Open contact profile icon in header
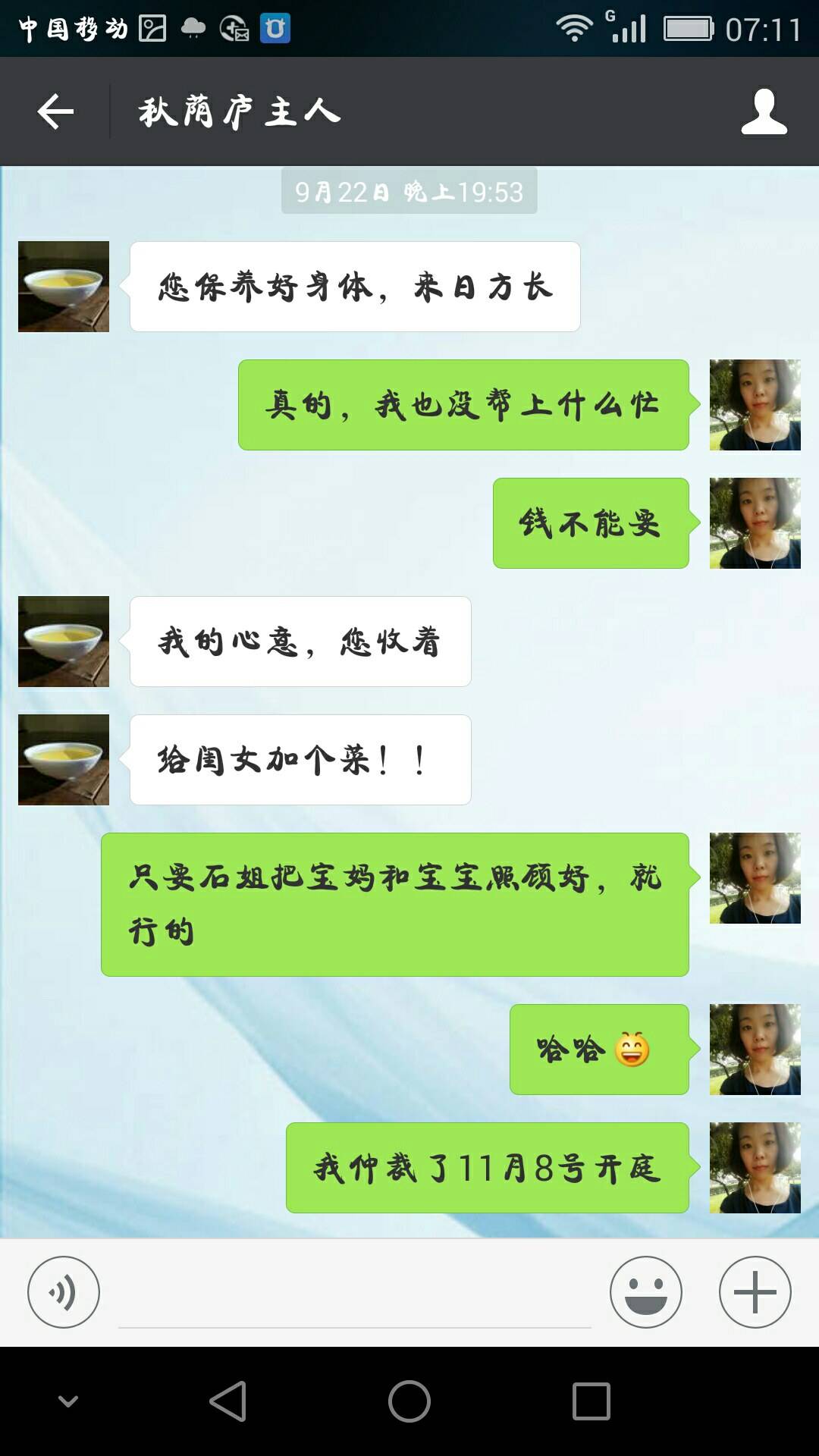 point(764,112)
